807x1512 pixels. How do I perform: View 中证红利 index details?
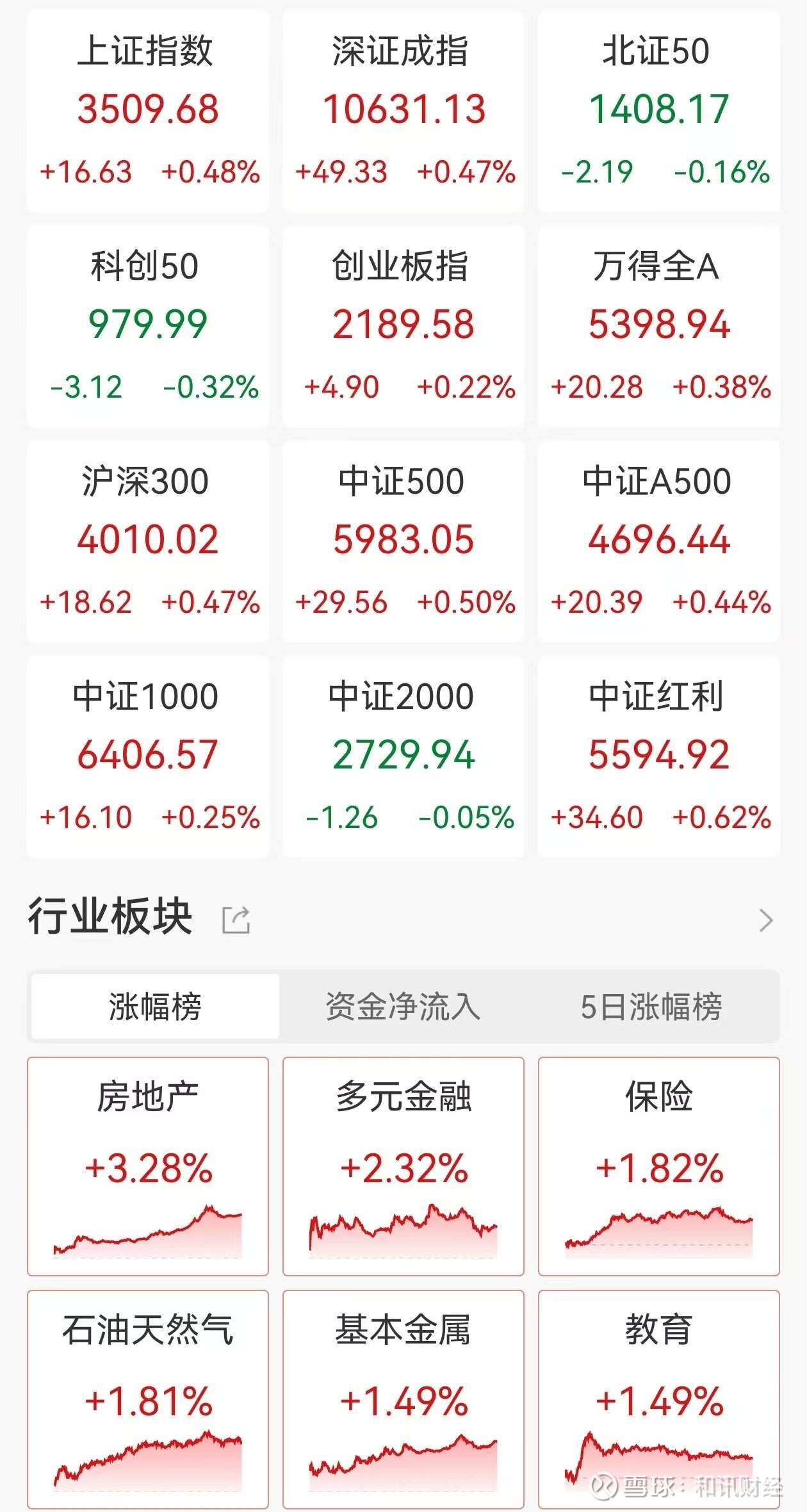click(658, 756)
